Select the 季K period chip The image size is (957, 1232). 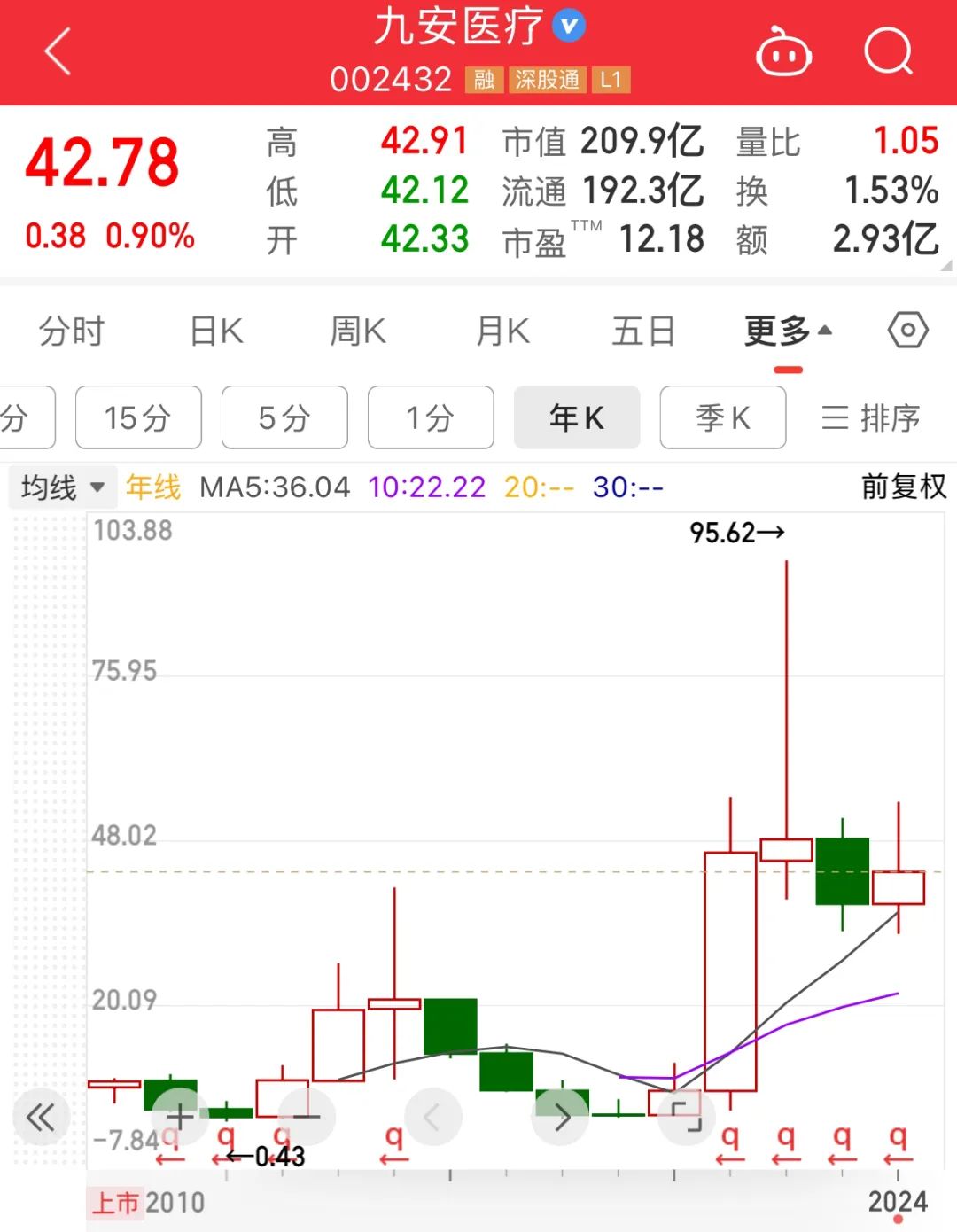tap(723, 417)
